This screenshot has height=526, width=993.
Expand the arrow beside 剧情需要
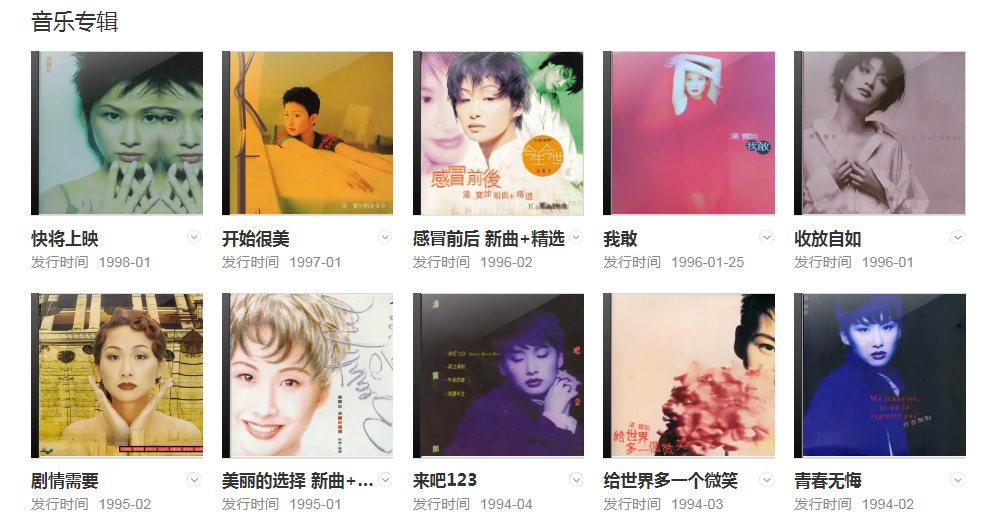195,480
